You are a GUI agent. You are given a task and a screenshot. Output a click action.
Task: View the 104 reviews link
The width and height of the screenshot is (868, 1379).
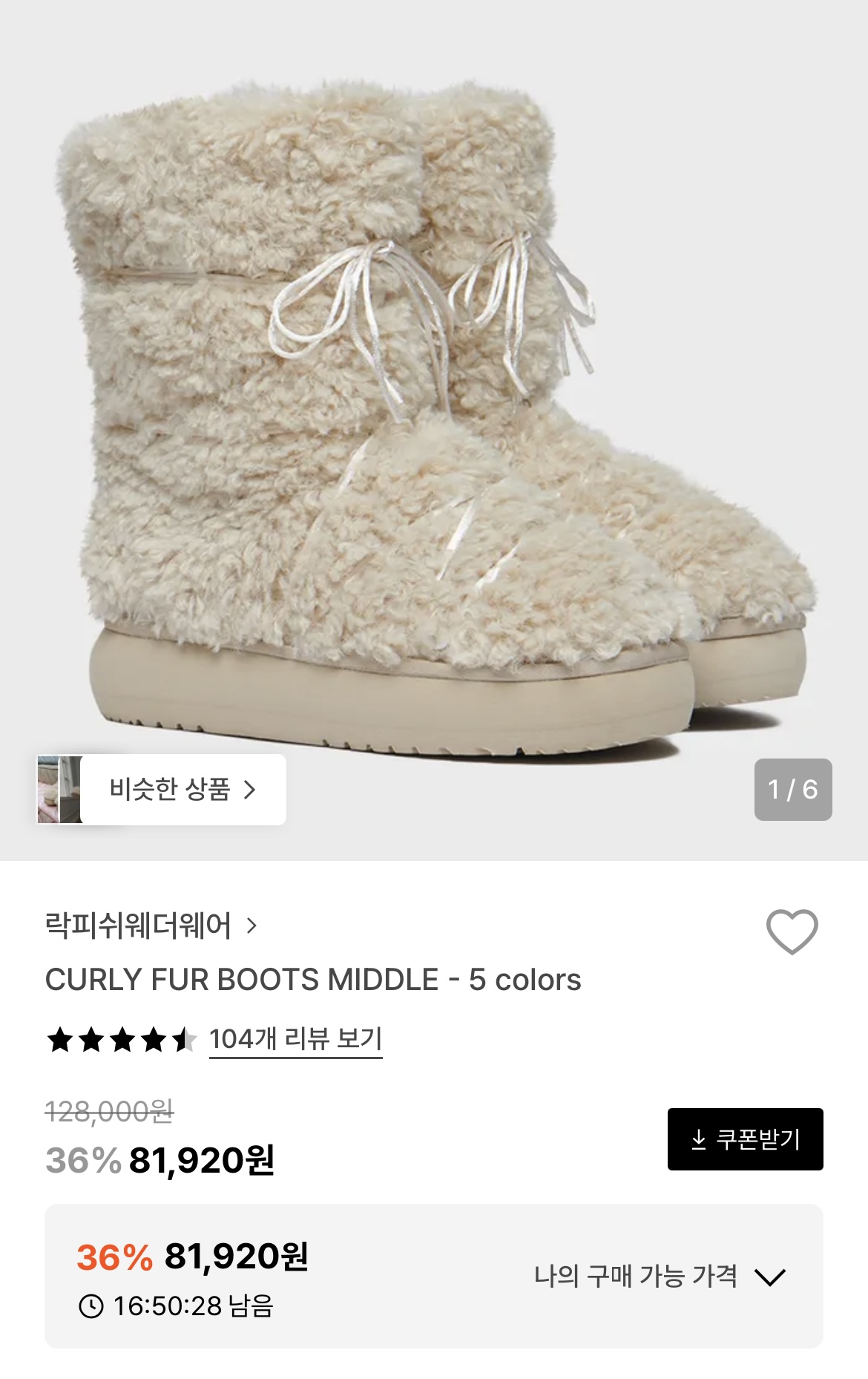295,1039
